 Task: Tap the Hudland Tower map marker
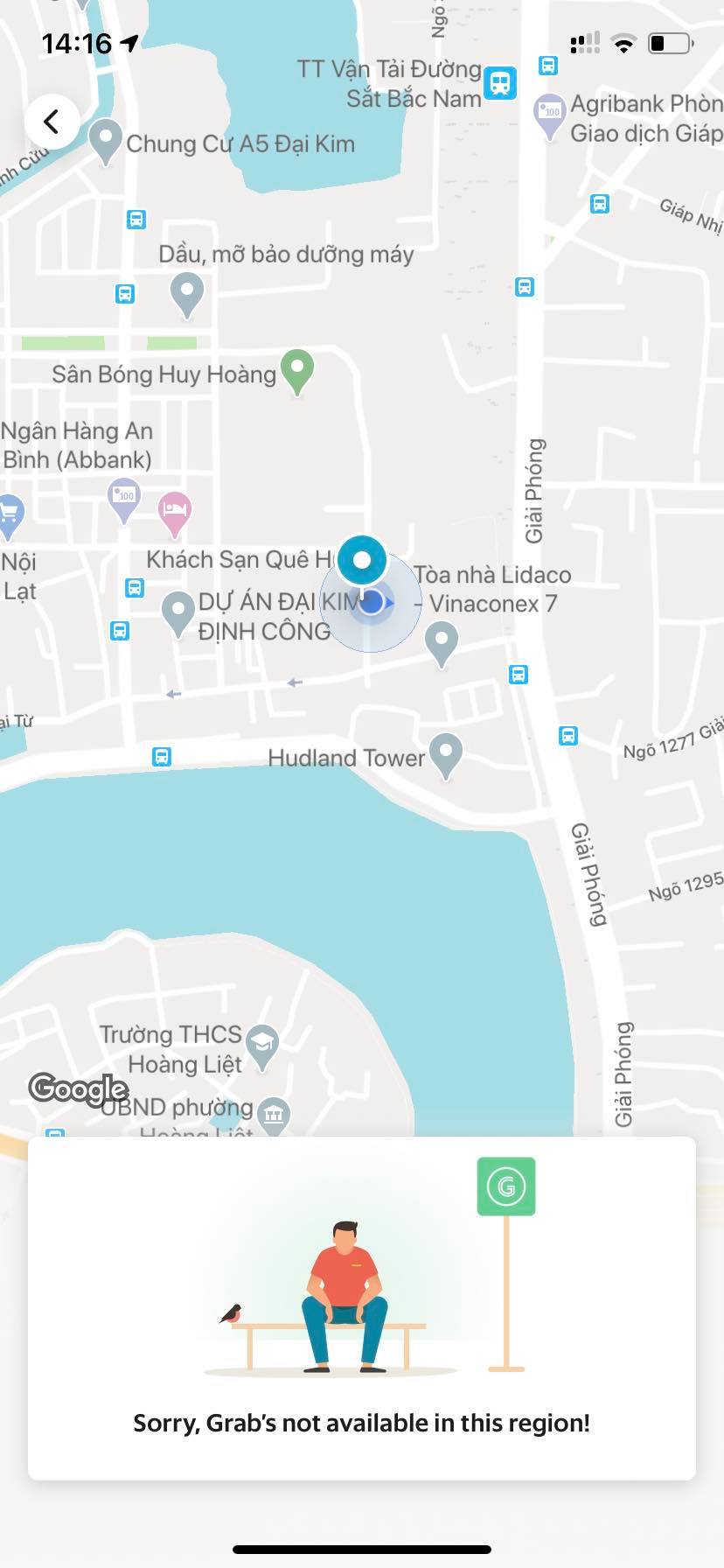click(x=447, y=753)
